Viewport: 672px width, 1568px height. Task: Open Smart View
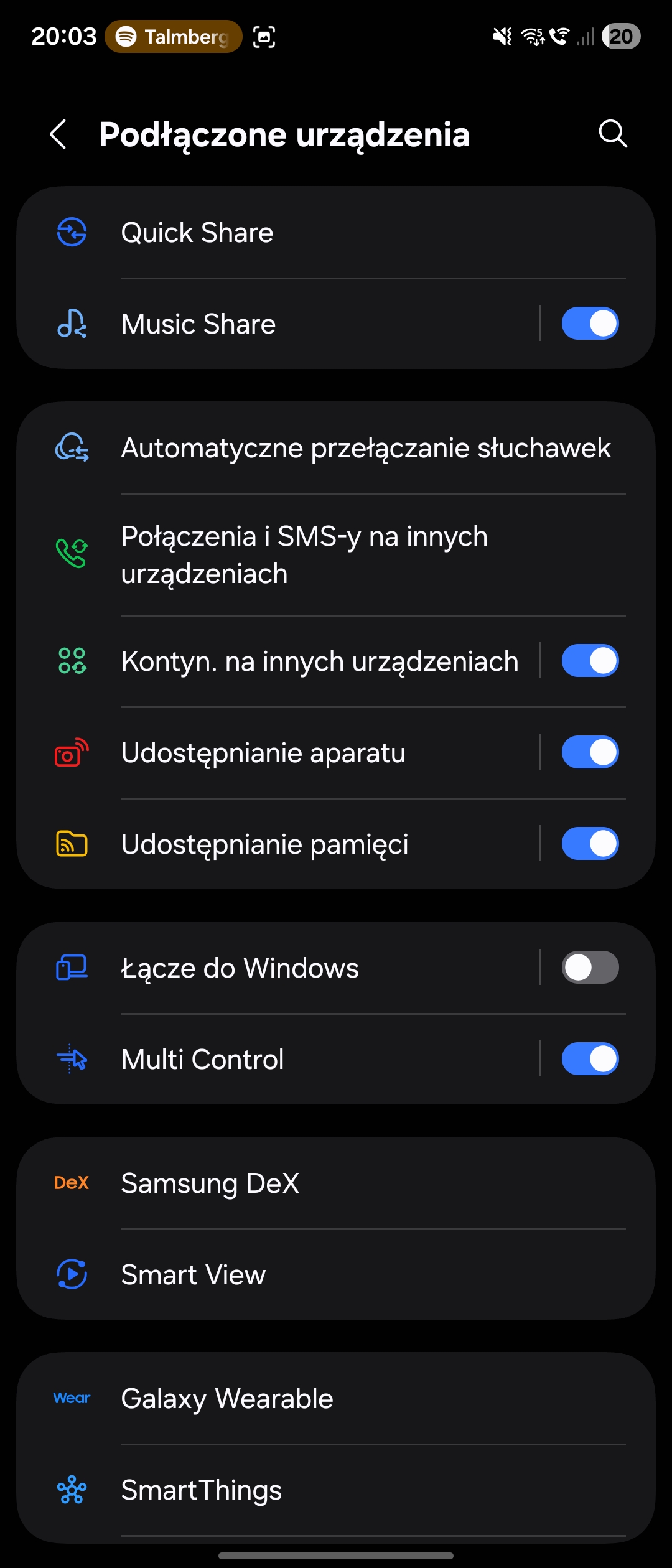coord(336,1275)
